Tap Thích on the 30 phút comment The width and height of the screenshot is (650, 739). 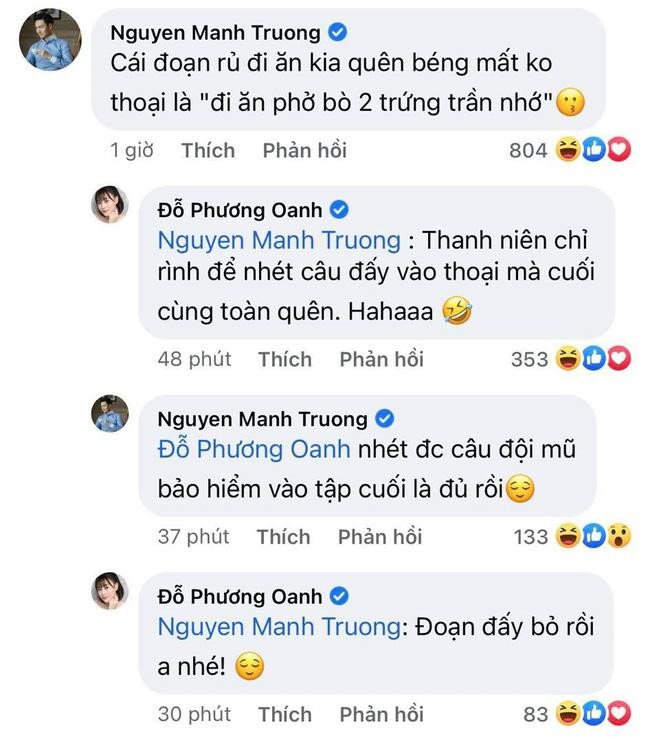(x=285, y=714)
